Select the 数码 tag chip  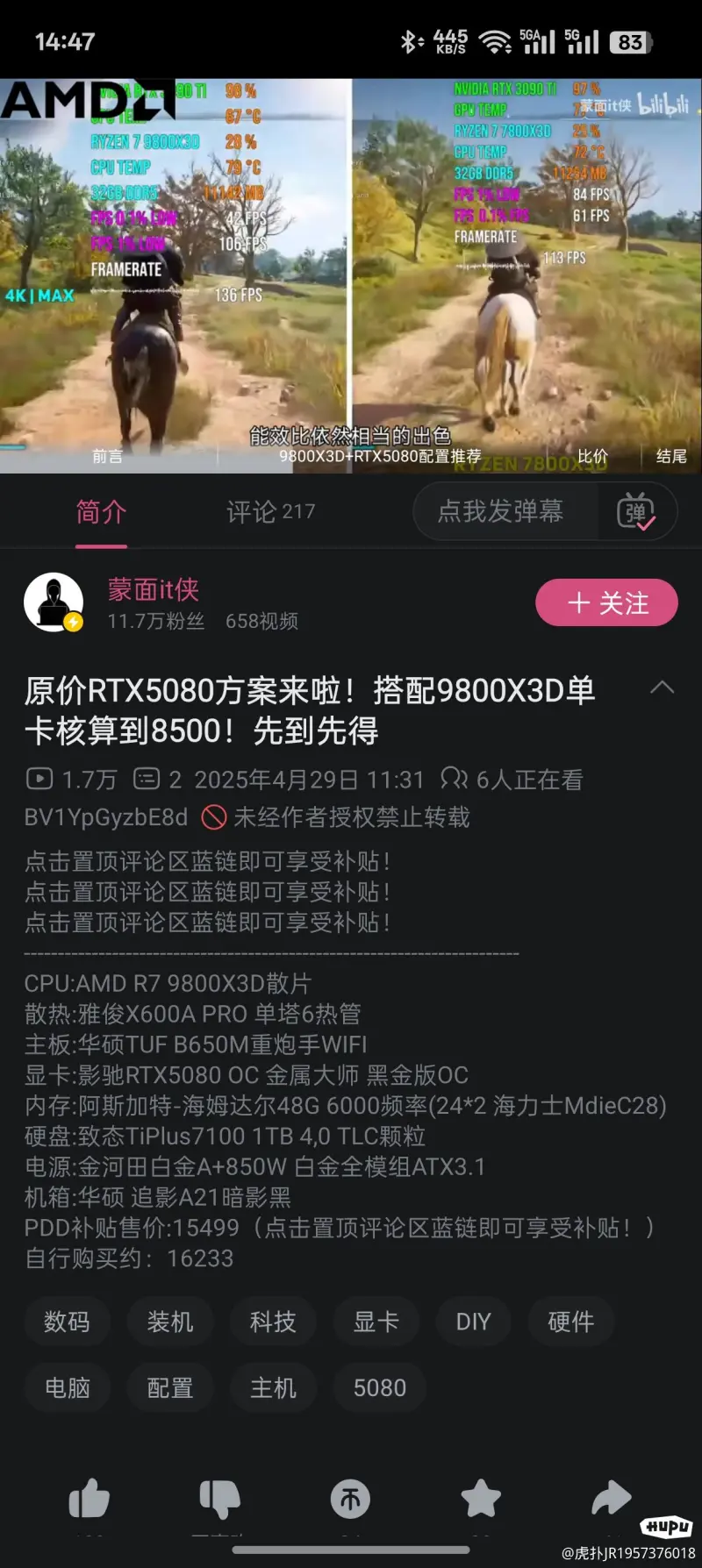click(x=67, y=1322)
